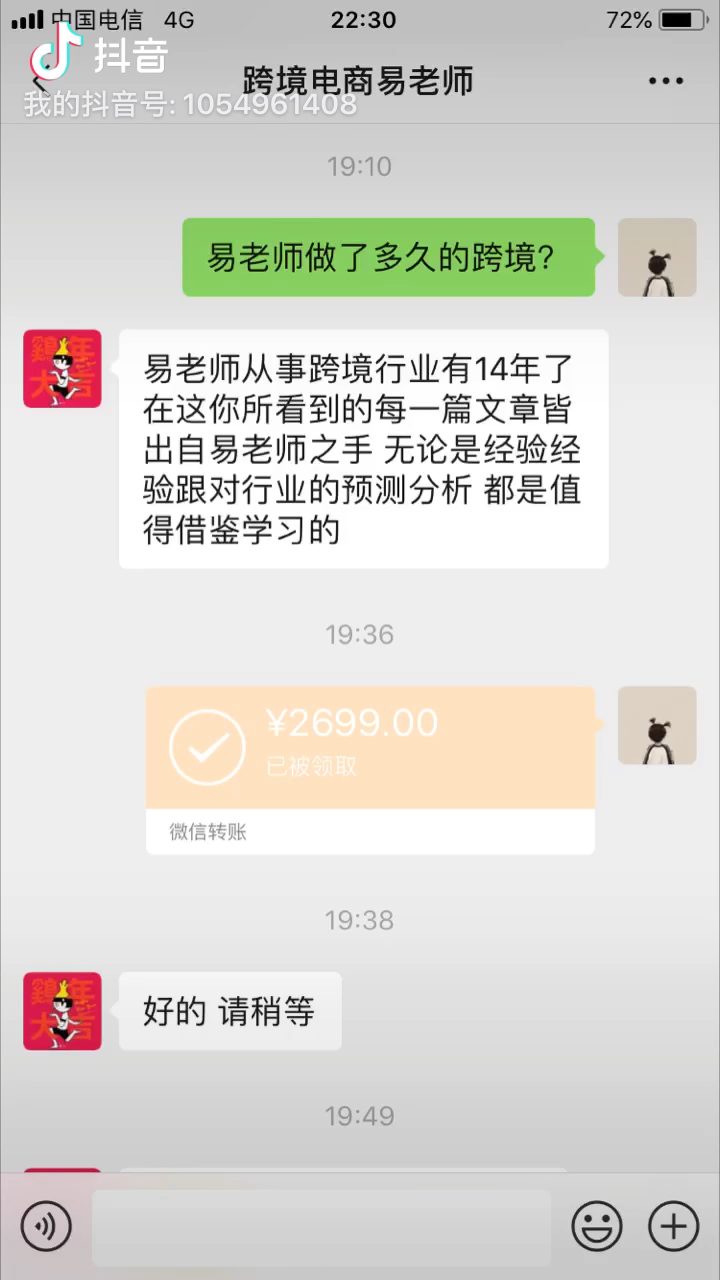Open the emoji sticker panel
The width and height of the screenshot is (720, 1280).
tap(597, 1226)
